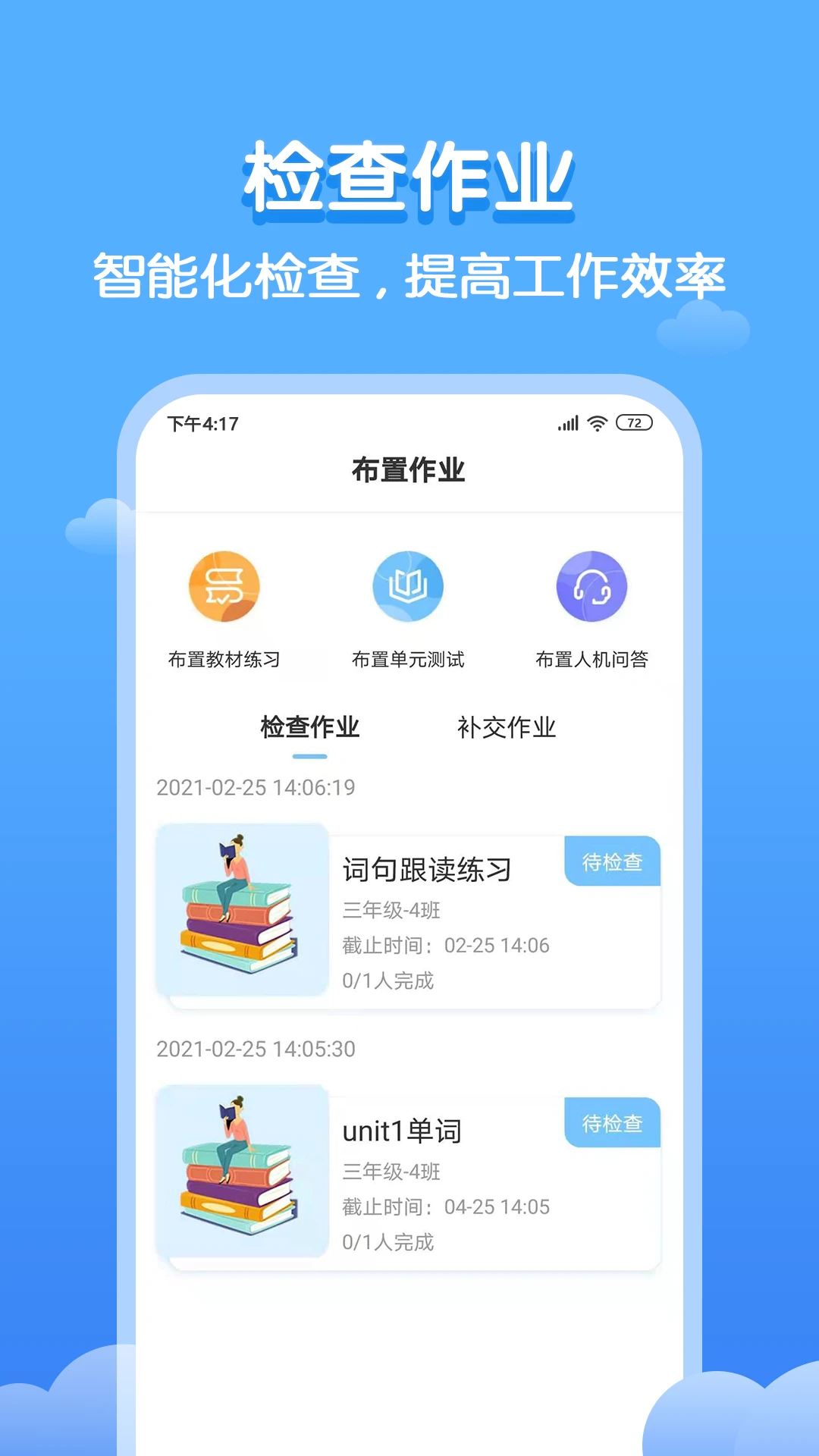Image resolution: width=819 pixels, height=1456 pixels.
Task: Tap the 待检查 badge on unit1单词
Action: click(x=611, y=1125)
